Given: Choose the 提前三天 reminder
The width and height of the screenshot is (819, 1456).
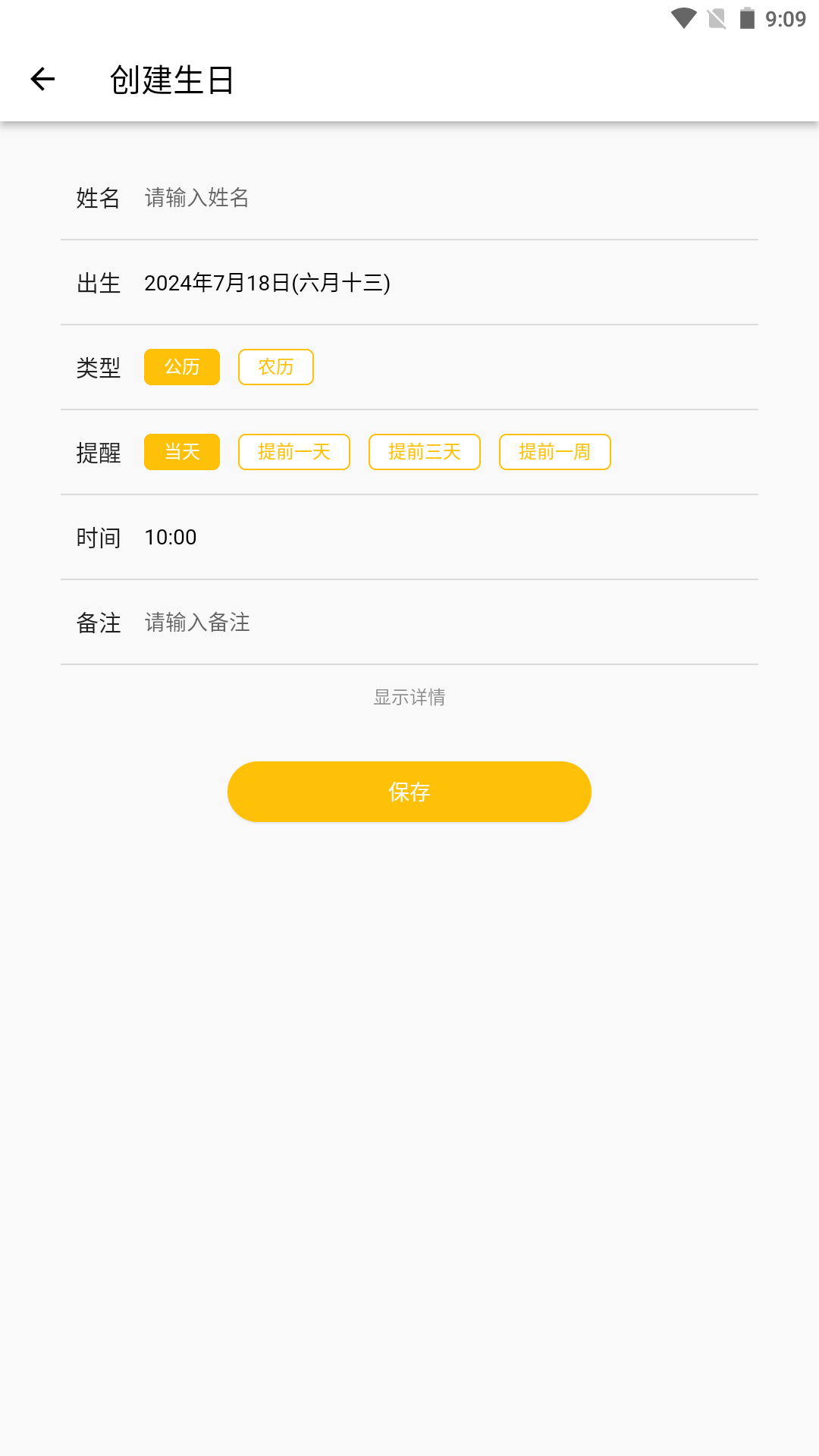Looking at the screenshot, I should click(424, 451).
